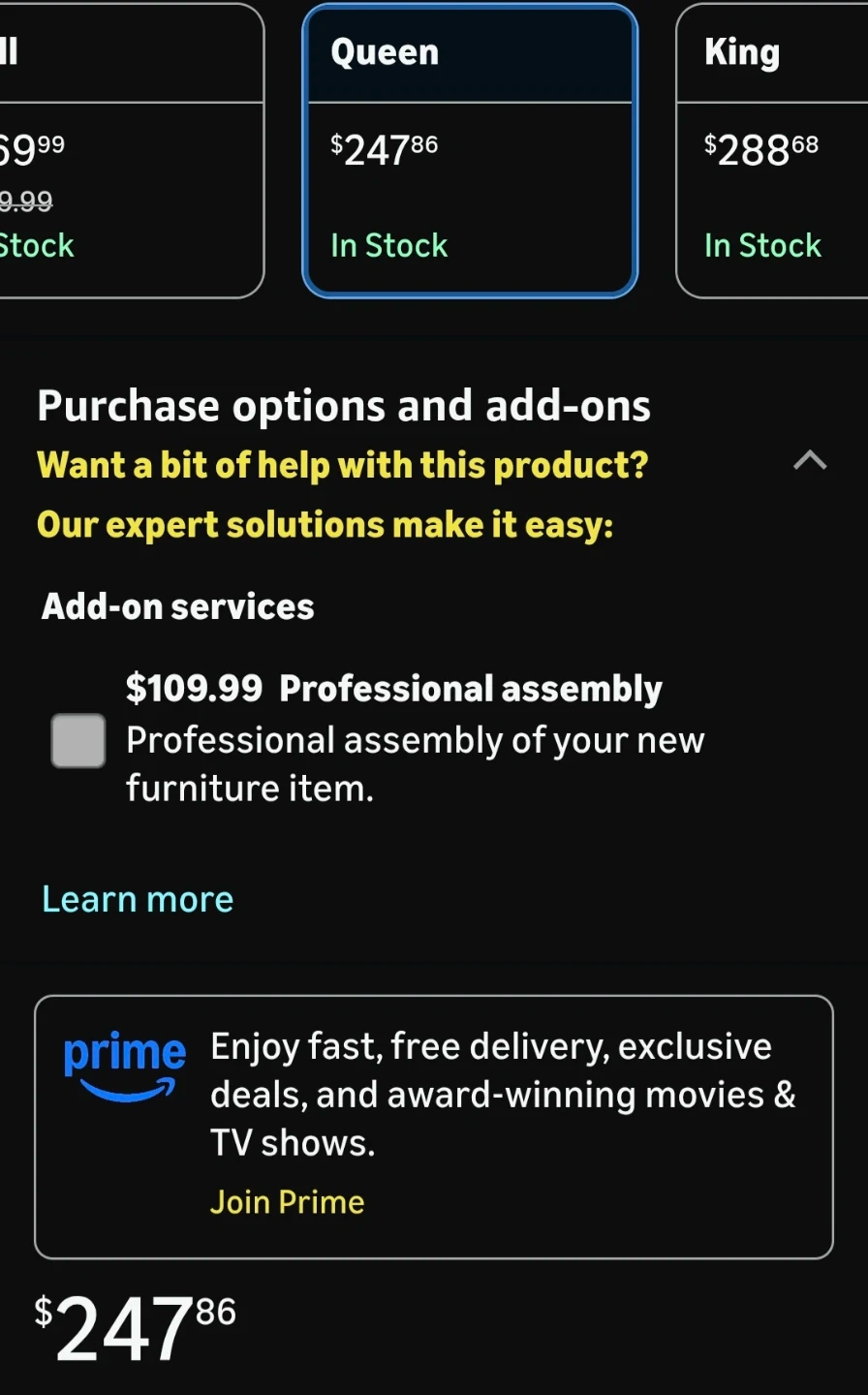Select the Queen size option
Screen dimensions: 868x1395
[x=470, y=150]
